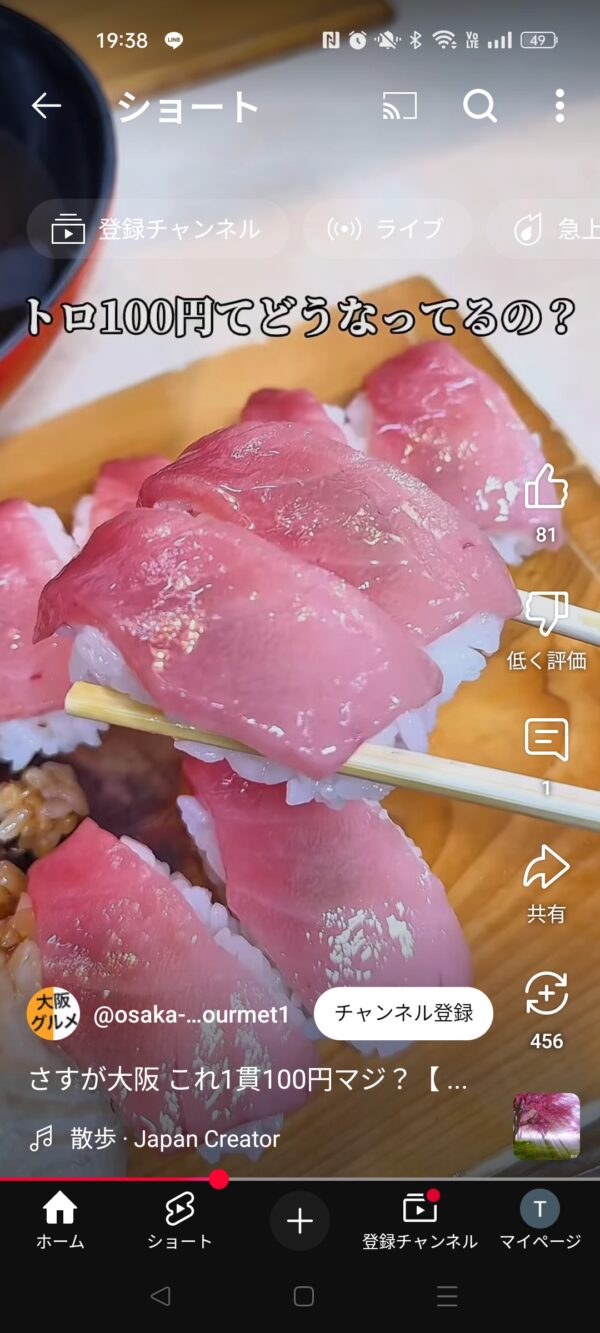Like this short video
The height and width of the screenshot is (1333, 600).
click(546, 488)
